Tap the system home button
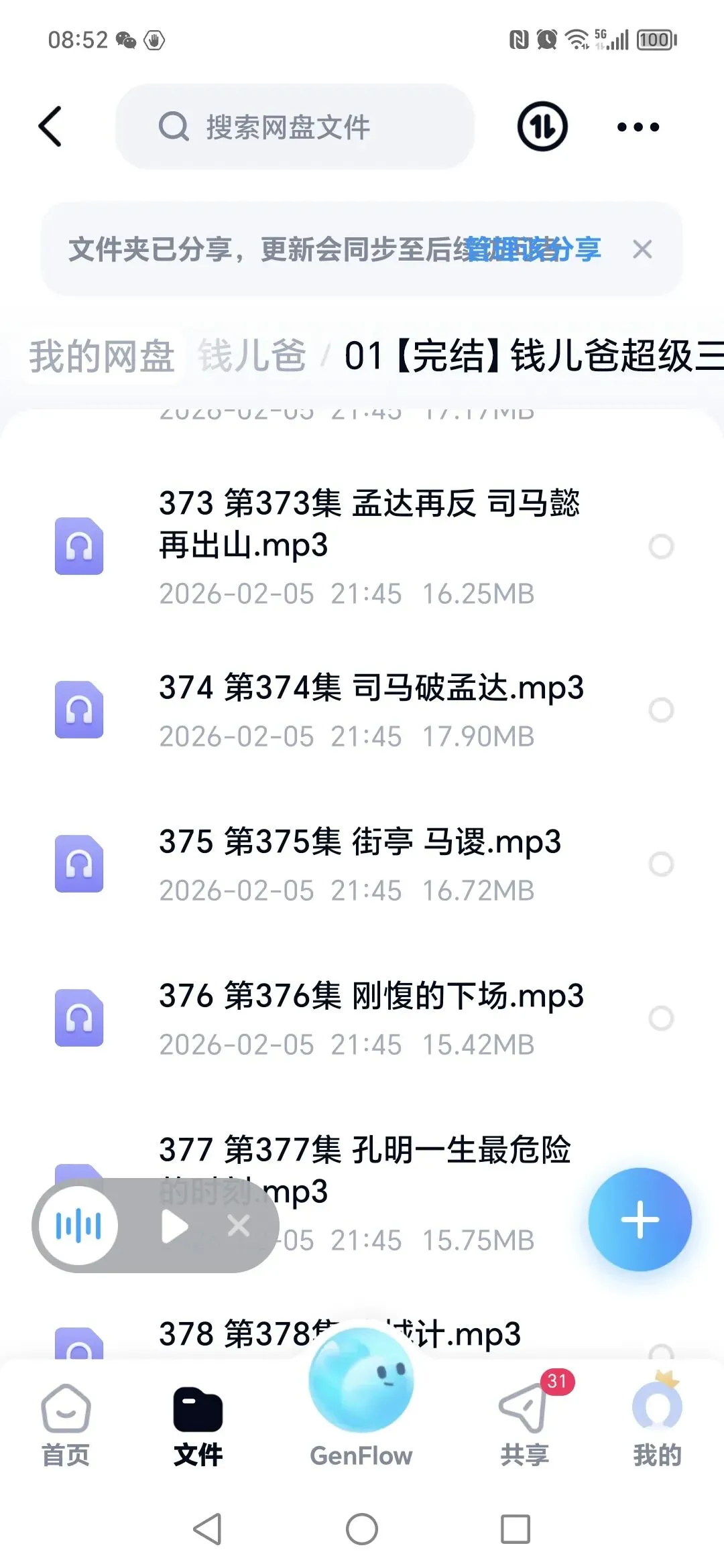 point(362,1529)
